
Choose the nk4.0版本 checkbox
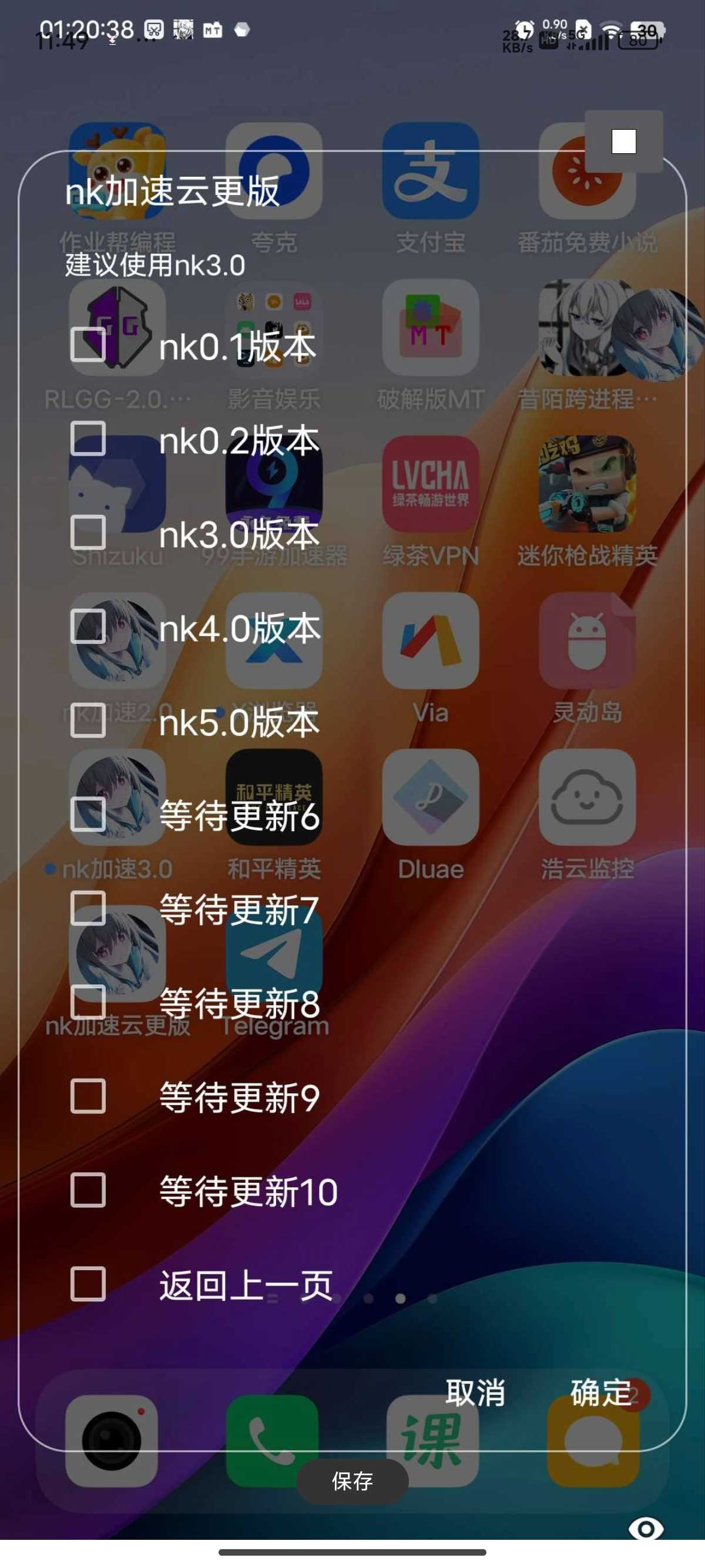pyautogui.click(x=88, y=627)
